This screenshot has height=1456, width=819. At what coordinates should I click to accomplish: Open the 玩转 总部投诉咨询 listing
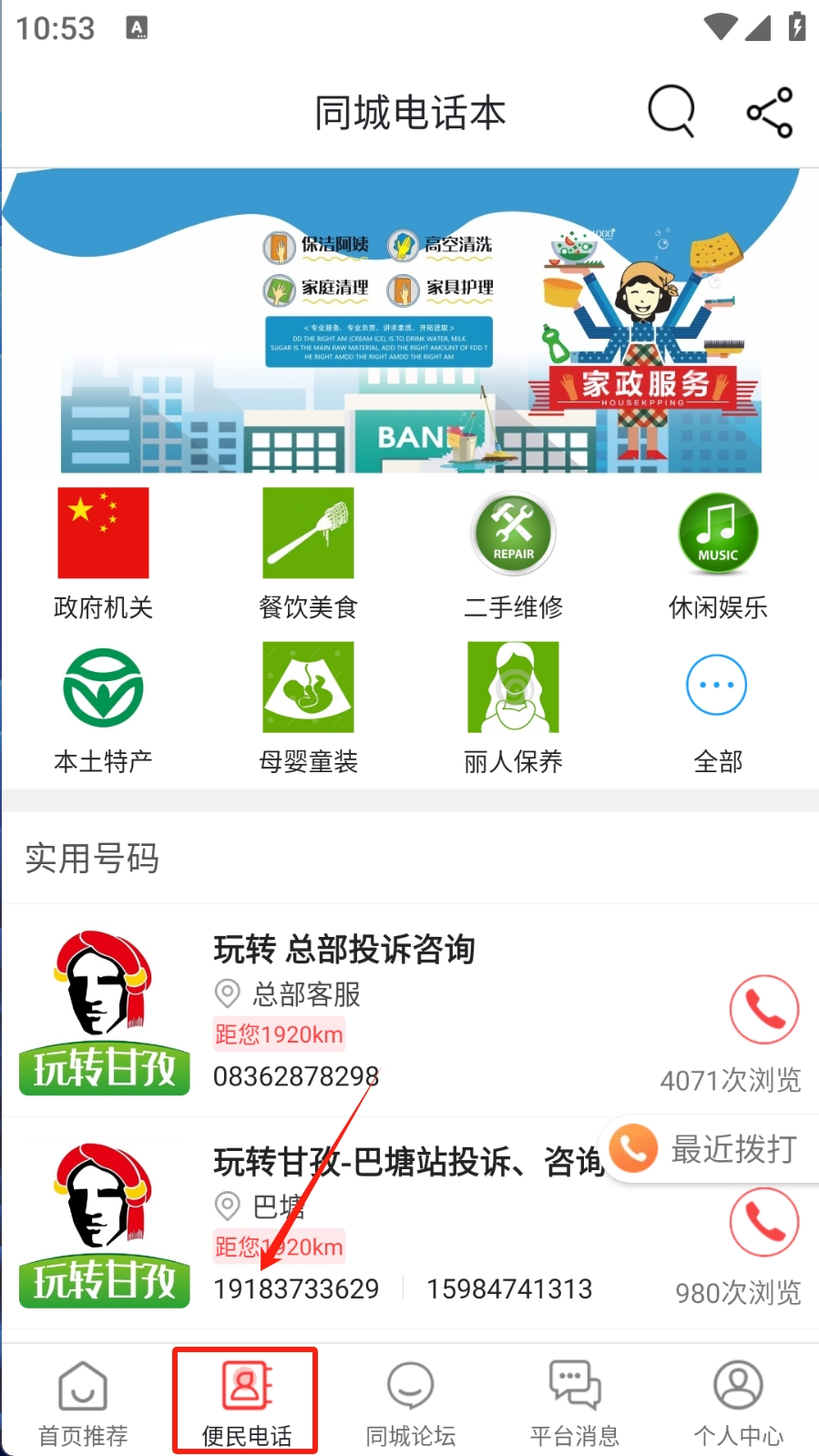pos(344,950)
